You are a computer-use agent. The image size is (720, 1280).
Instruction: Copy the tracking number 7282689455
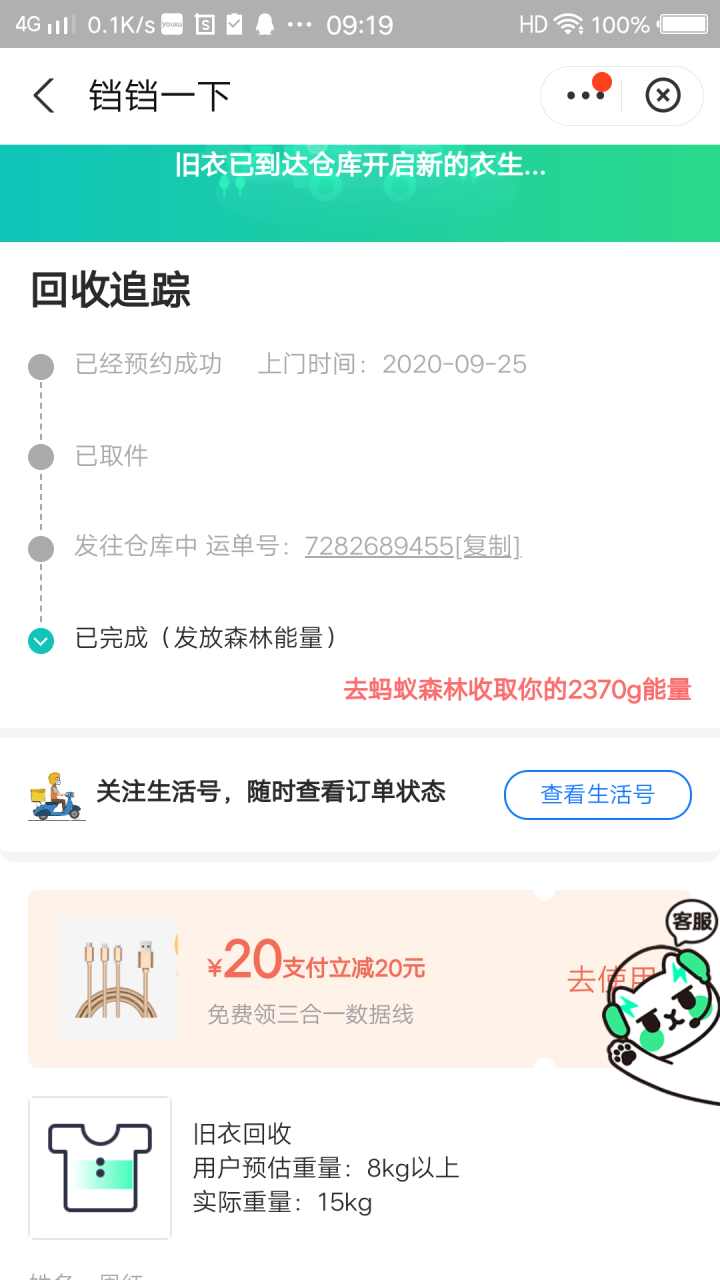click(488, 546)
